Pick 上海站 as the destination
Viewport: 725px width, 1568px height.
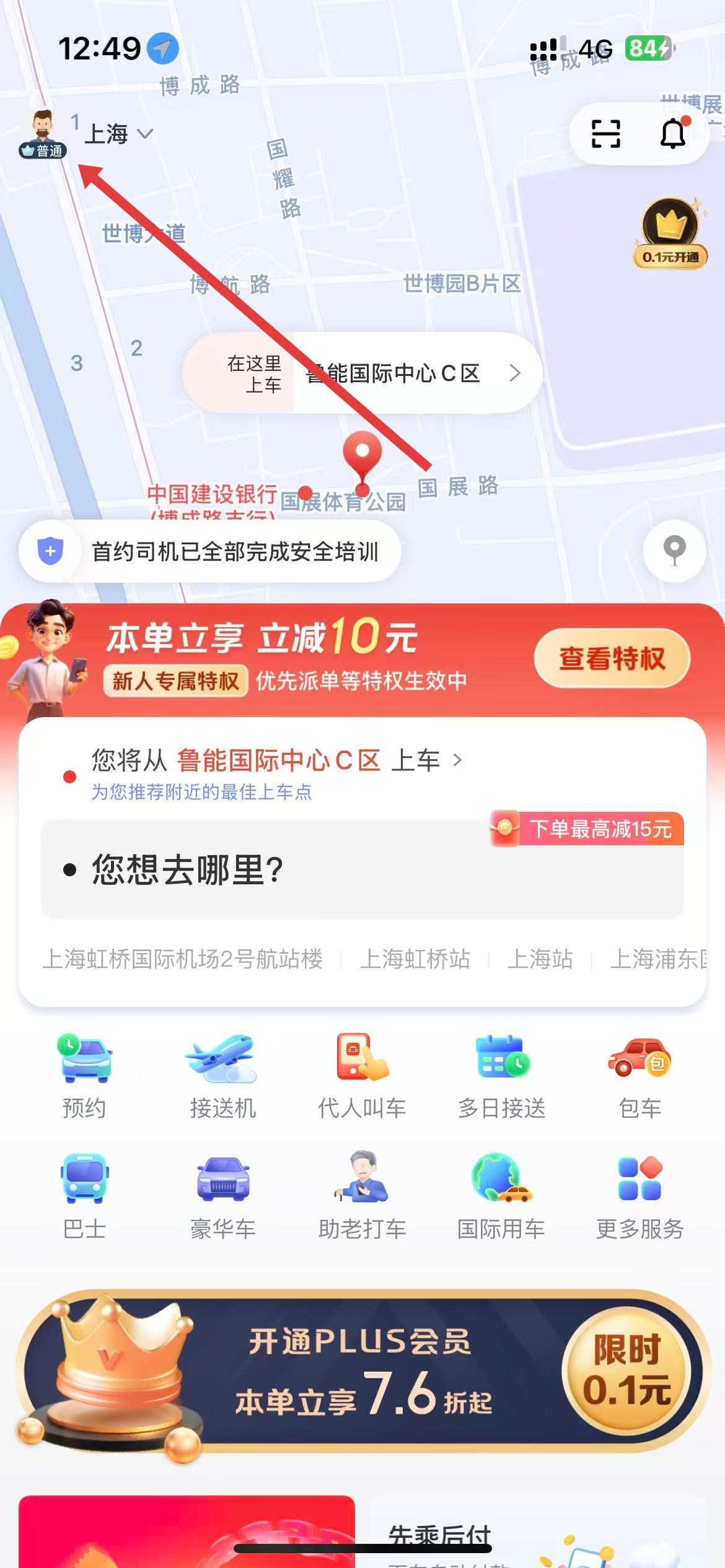540,959
